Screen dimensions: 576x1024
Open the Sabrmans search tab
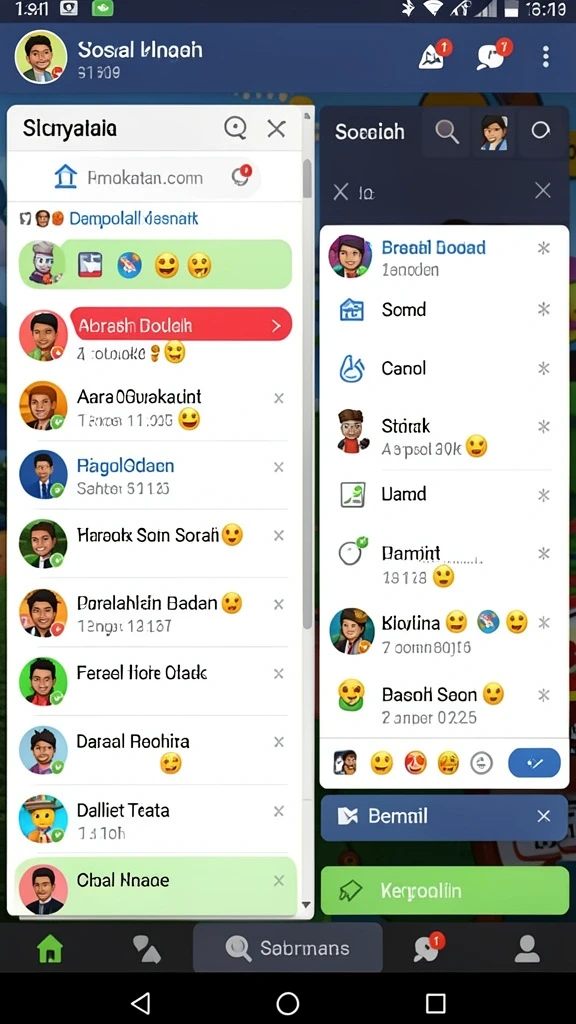(x=287, y=948)
